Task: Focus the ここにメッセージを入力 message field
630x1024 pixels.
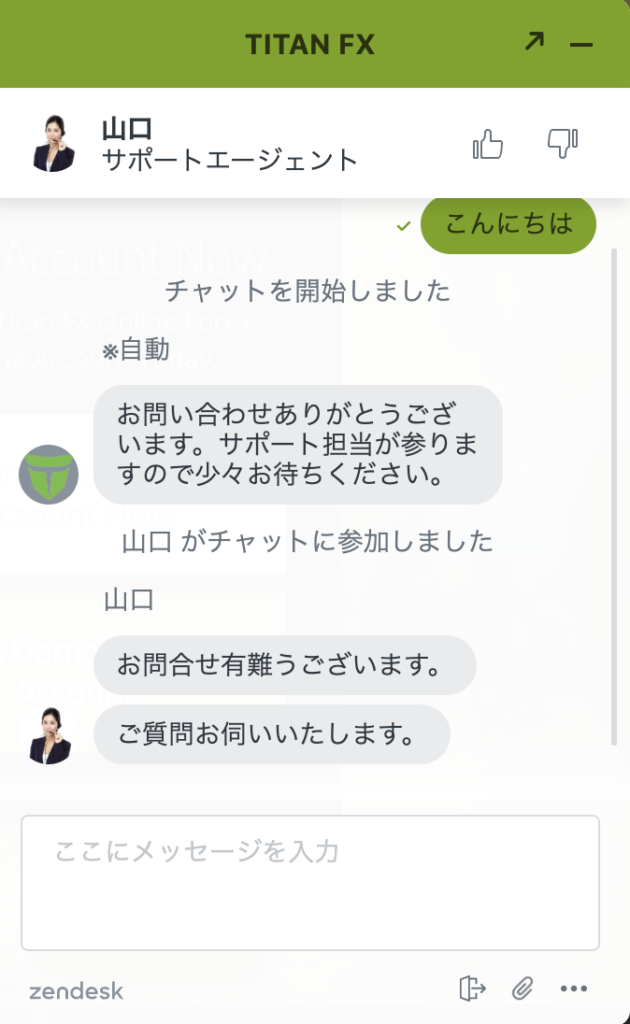Action: pyautogui.click(x=310, y=882)
